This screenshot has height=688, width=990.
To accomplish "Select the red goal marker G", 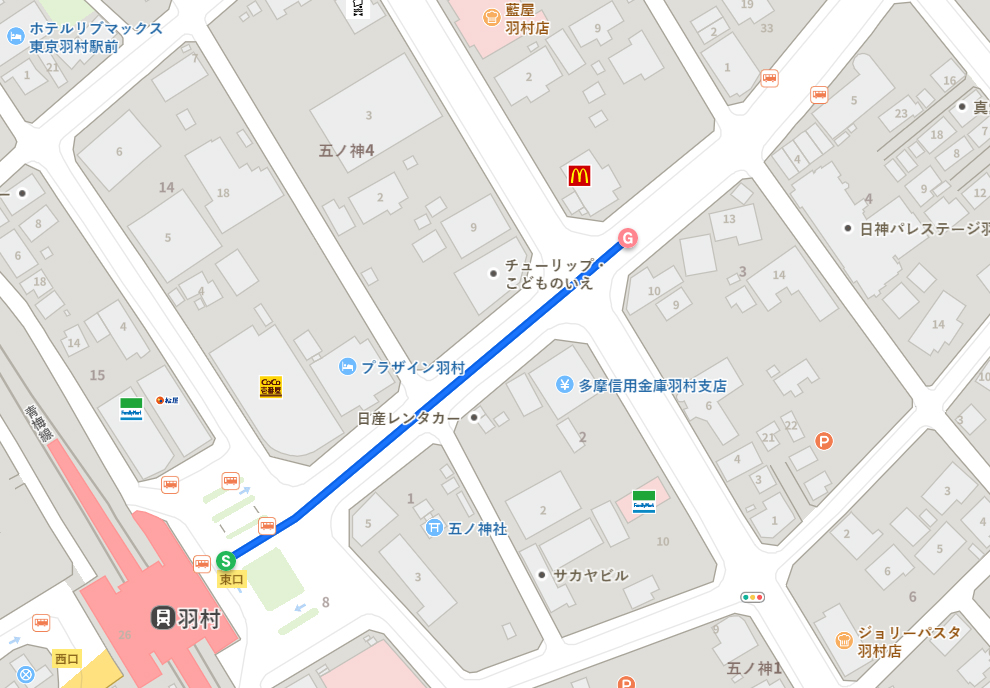I will [627, 238].
